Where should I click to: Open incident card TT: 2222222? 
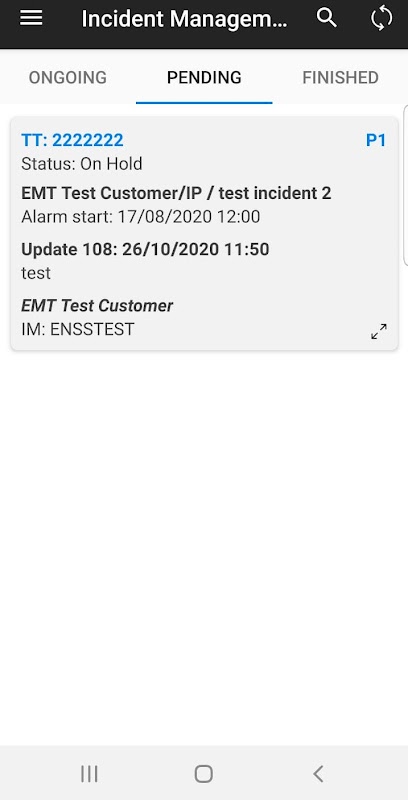pos(204,233)
